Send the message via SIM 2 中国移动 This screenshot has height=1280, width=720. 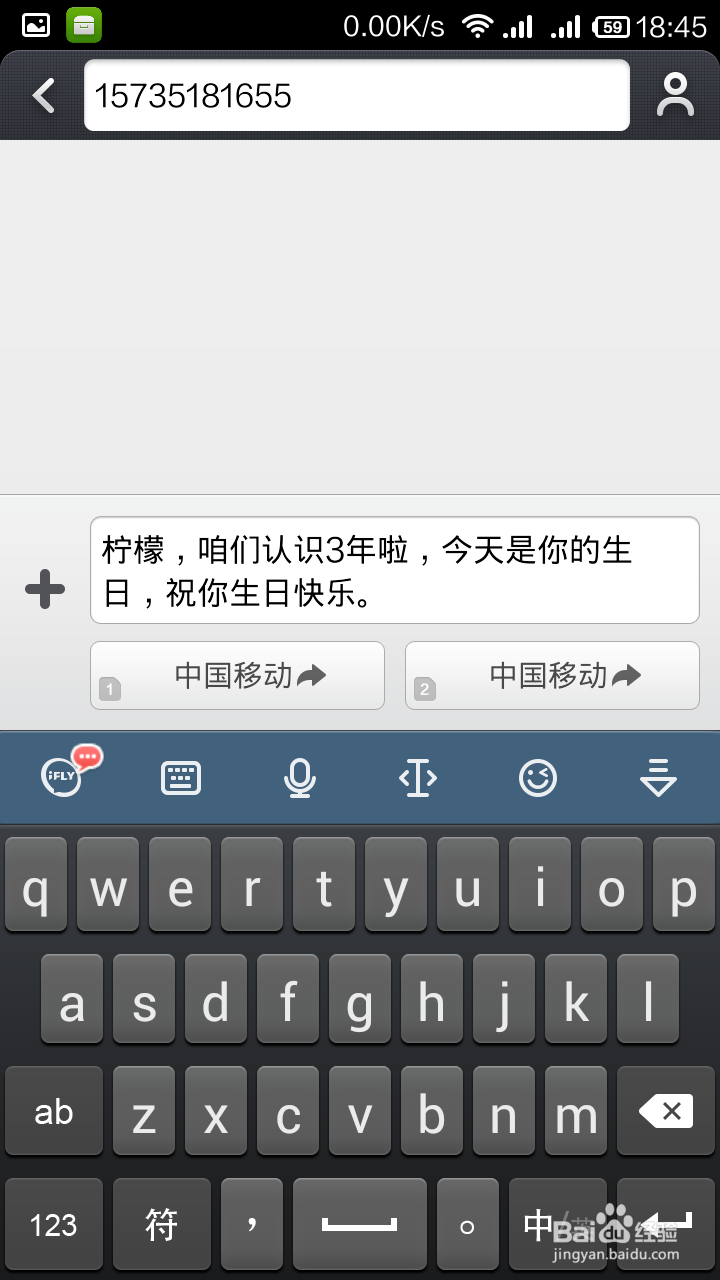pyautogui.click(x=551, y=675)
